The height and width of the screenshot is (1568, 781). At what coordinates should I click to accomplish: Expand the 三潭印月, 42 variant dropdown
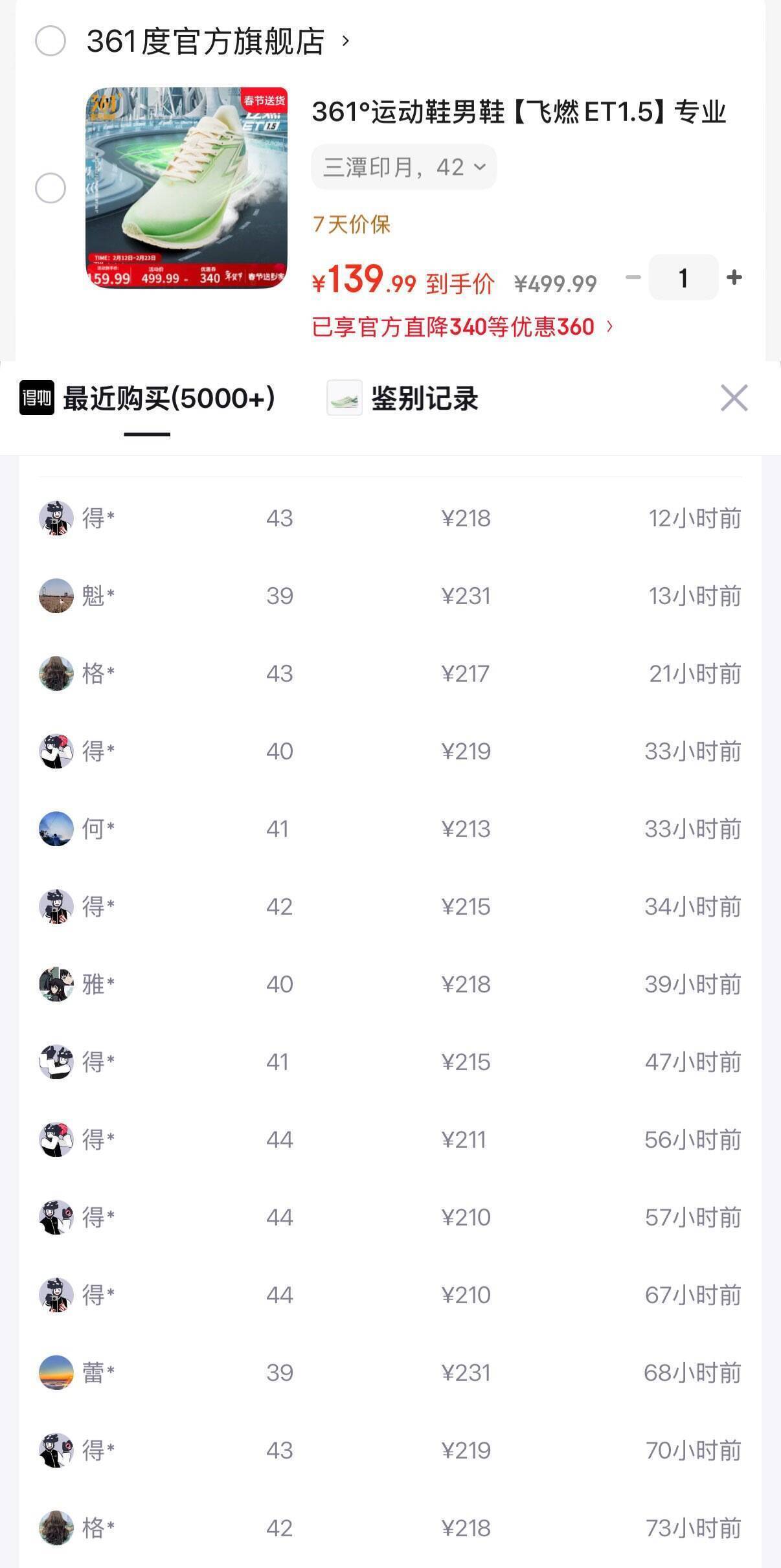403,167
